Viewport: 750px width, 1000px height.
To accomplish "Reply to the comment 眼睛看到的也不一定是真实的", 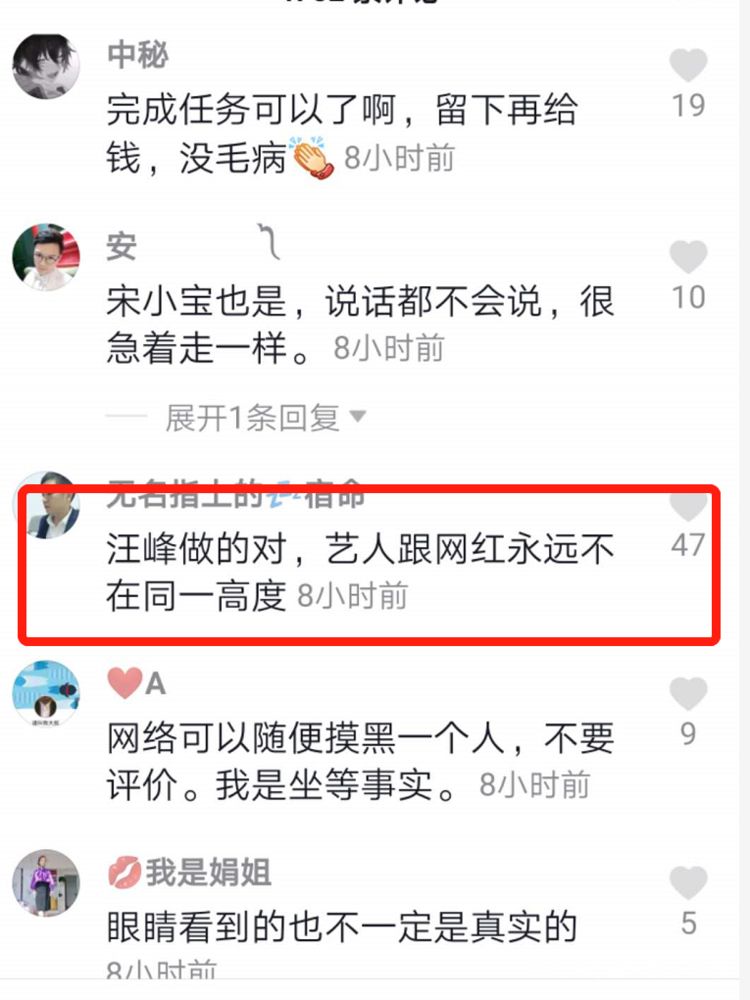I will [340, 928].
